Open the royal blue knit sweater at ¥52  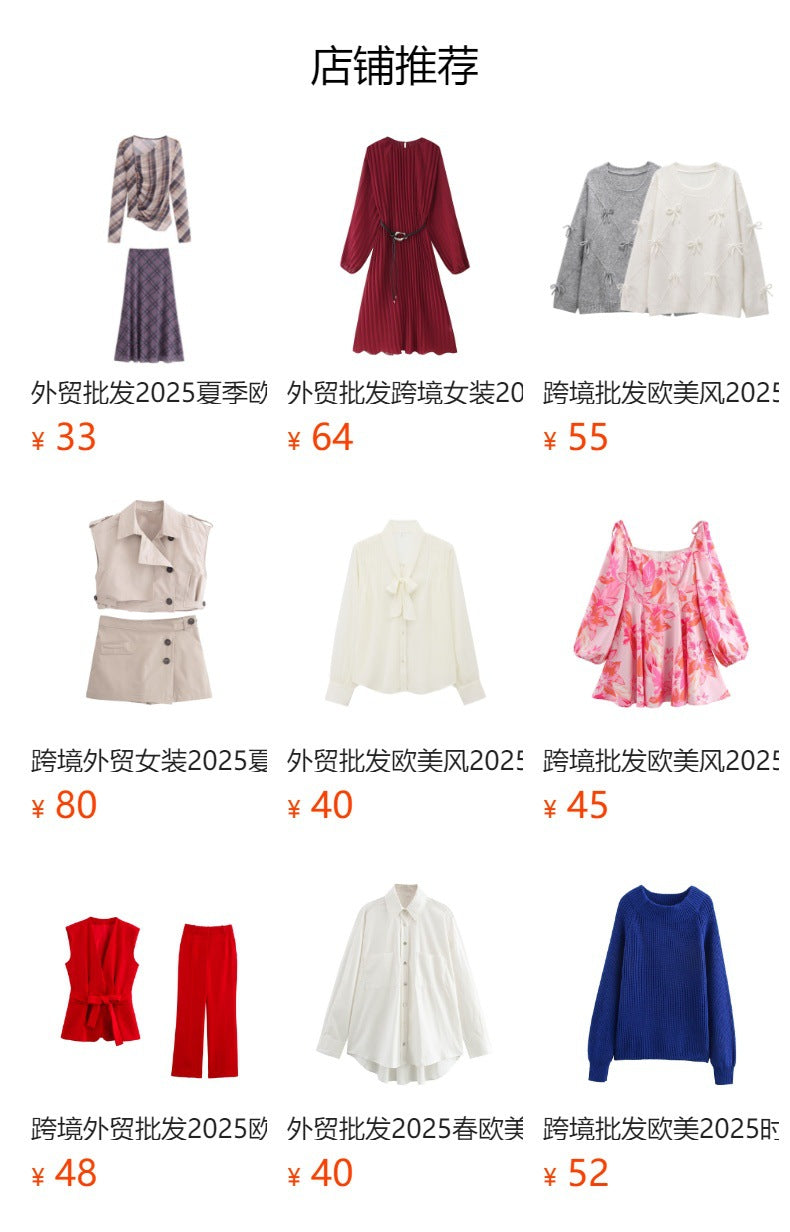click(661, 984)
